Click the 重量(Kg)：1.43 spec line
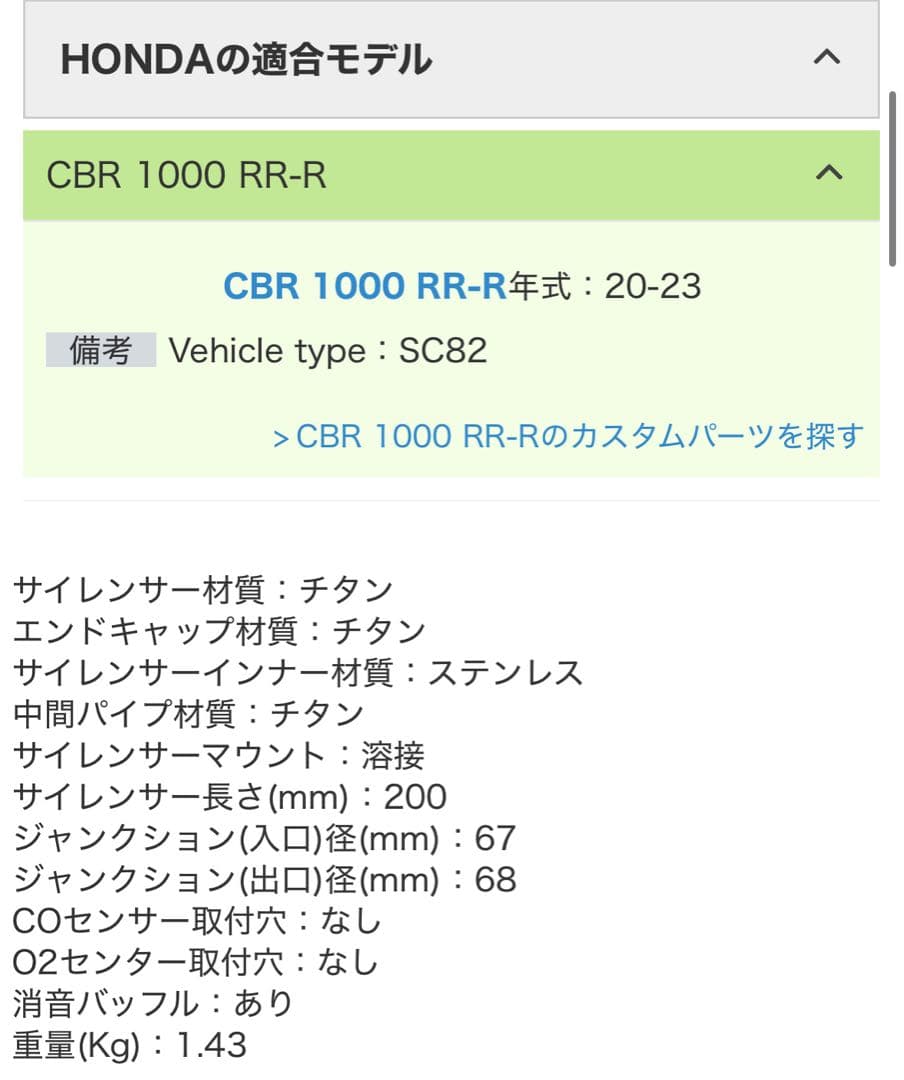 (130, 1046)
